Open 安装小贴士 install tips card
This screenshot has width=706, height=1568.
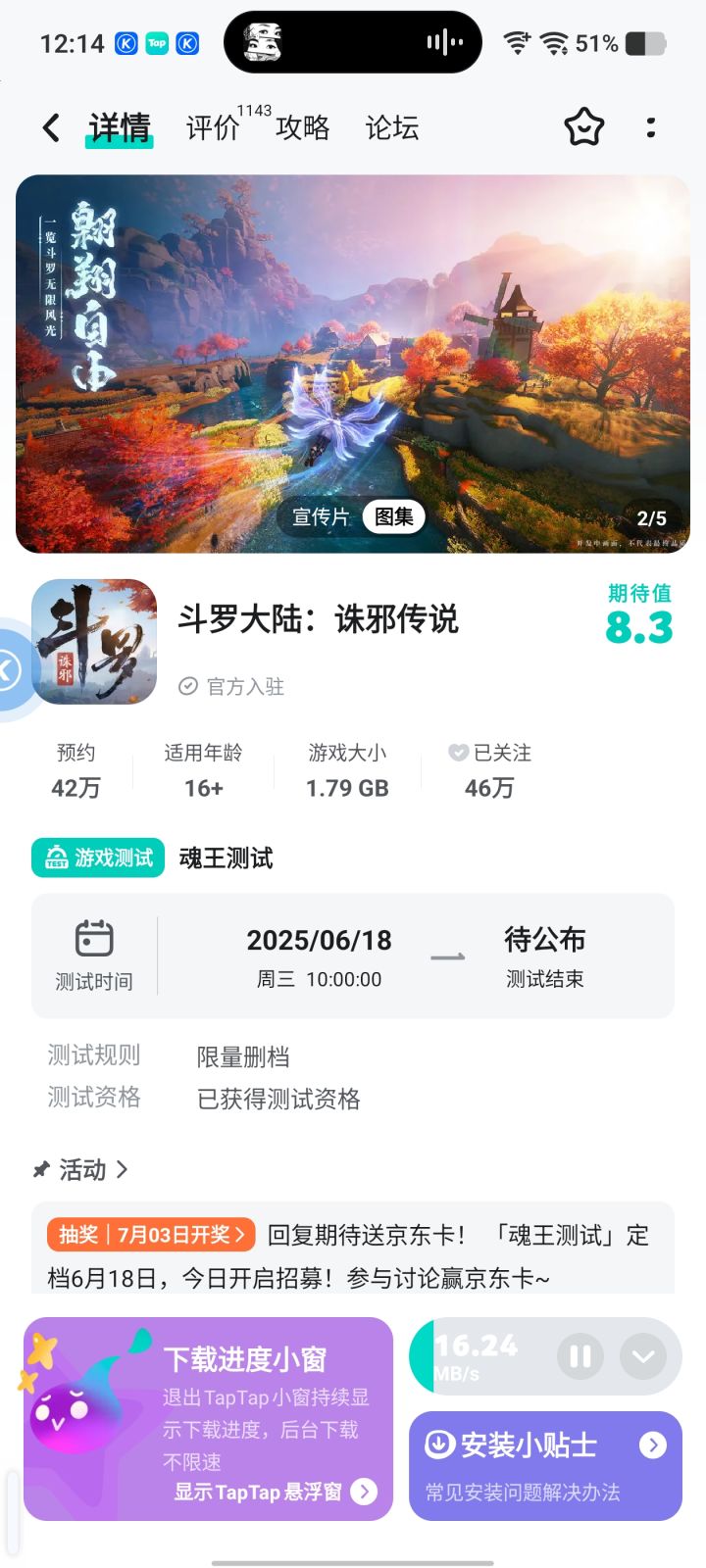click(x=545, y=1465)
